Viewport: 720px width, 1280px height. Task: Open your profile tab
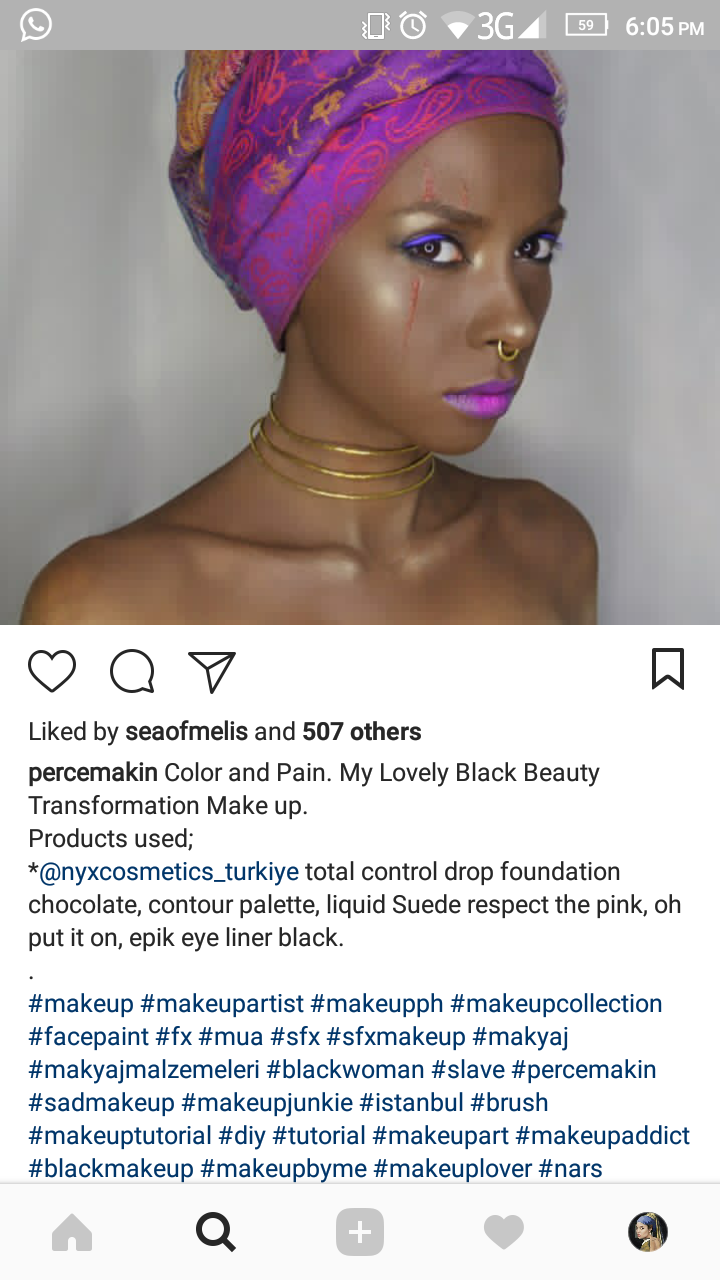point(648,1232)
